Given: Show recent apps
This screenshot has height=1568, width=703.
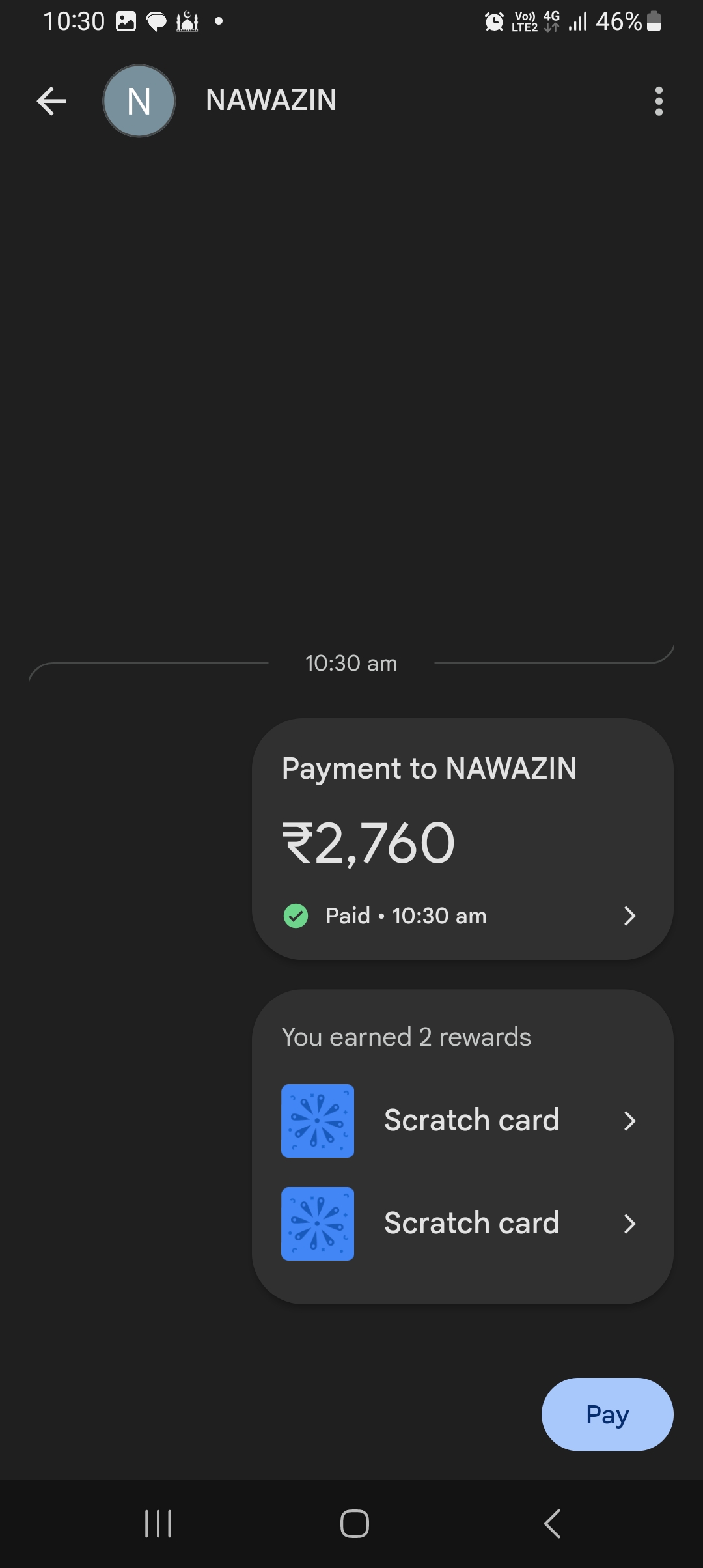Looking at the screenshot, I should 158,1524.
